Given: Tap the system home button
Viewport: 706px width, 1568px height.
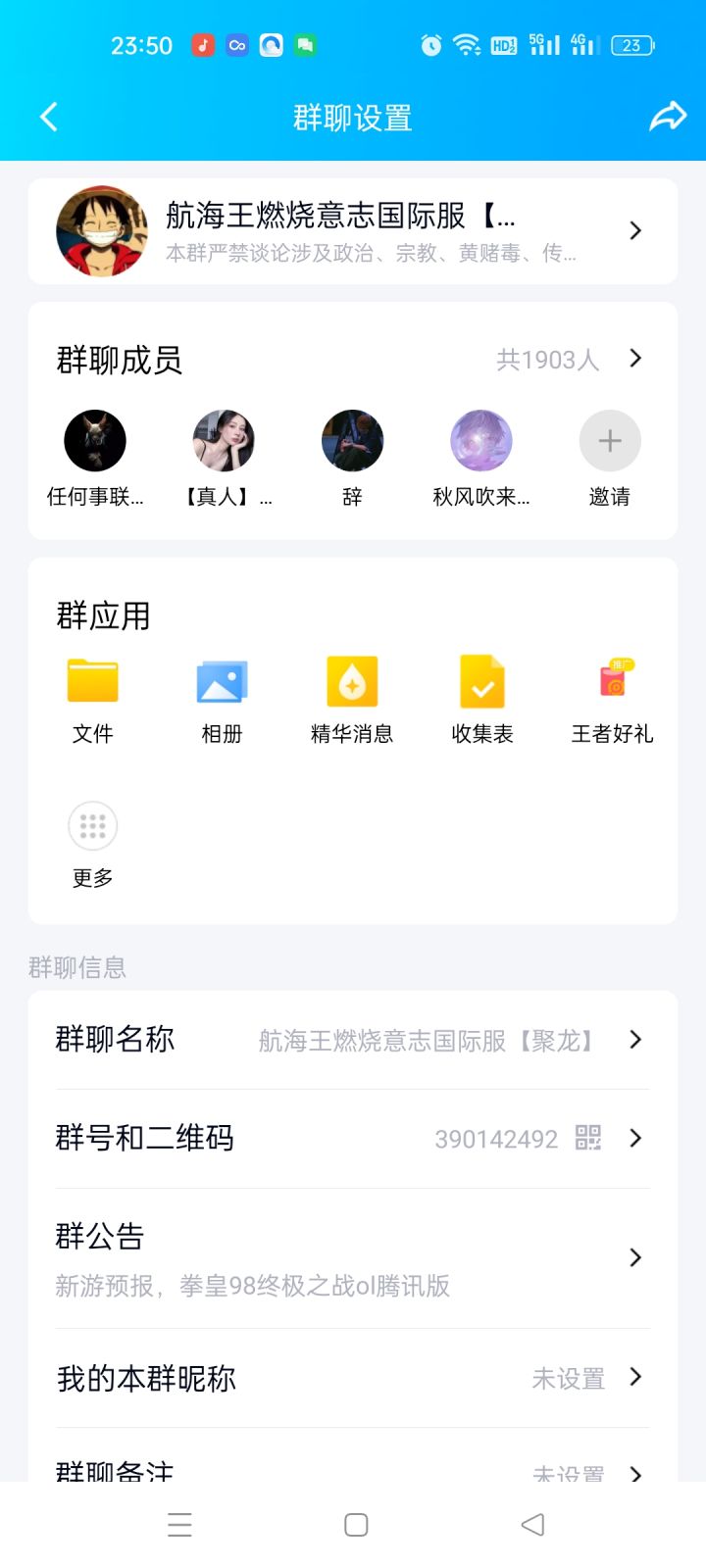Looking at the screenshot, I should (x=356, y=1525).
